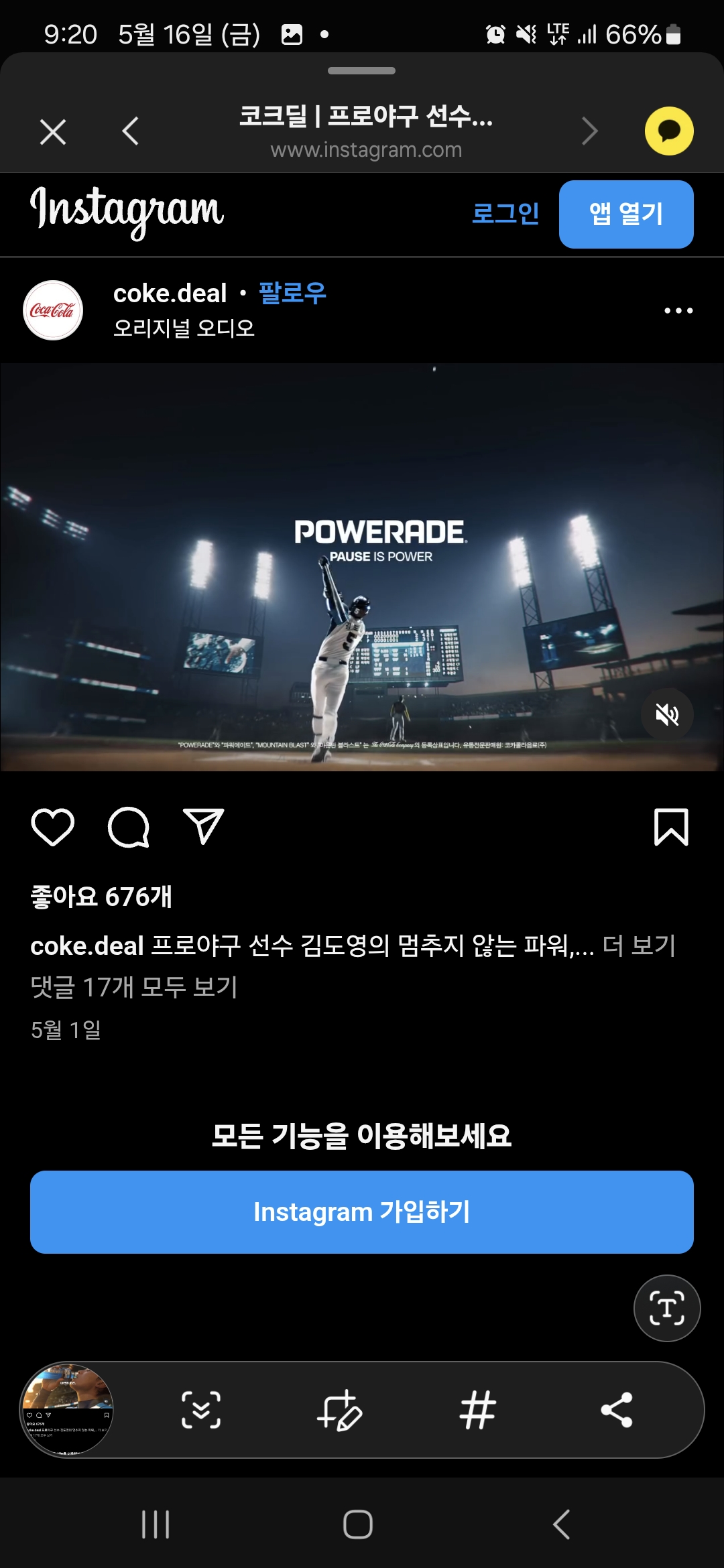Bookmark this coke.deal post
The image size is (724, 1568).
tap(671, 827)
